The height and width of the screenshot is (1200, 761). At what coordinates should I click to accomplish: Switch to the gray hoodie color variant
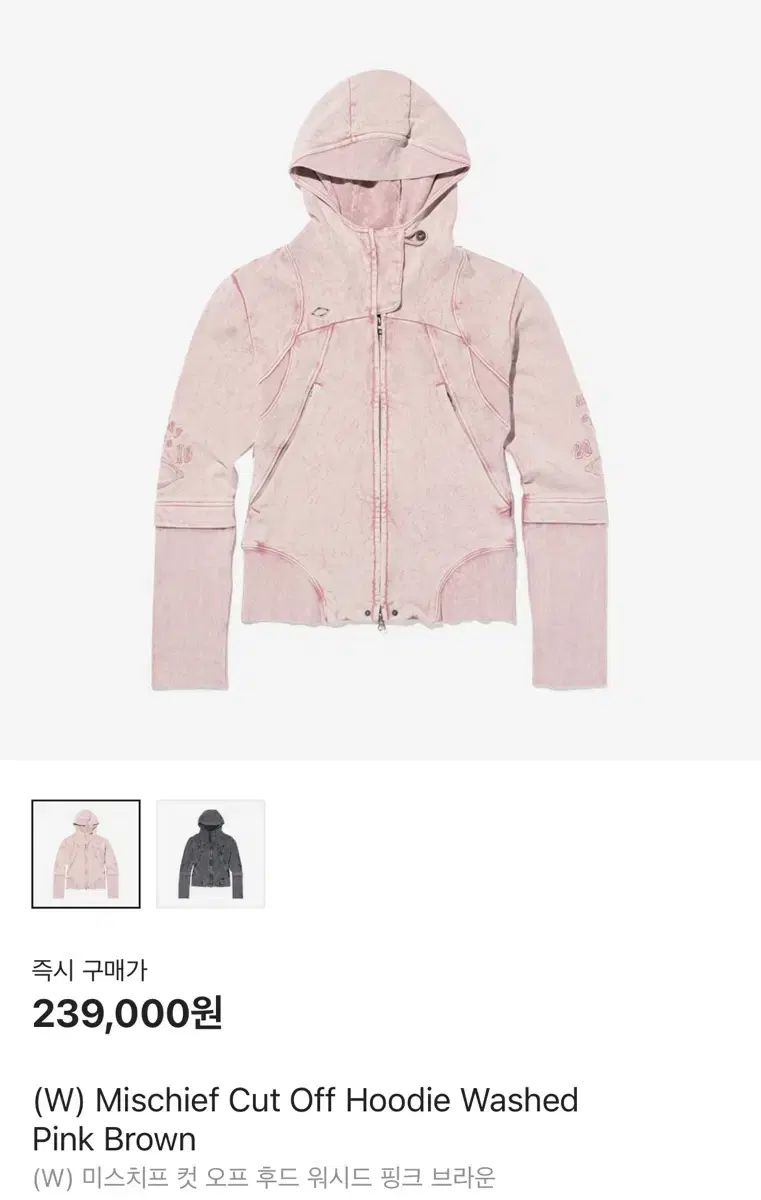211,853
